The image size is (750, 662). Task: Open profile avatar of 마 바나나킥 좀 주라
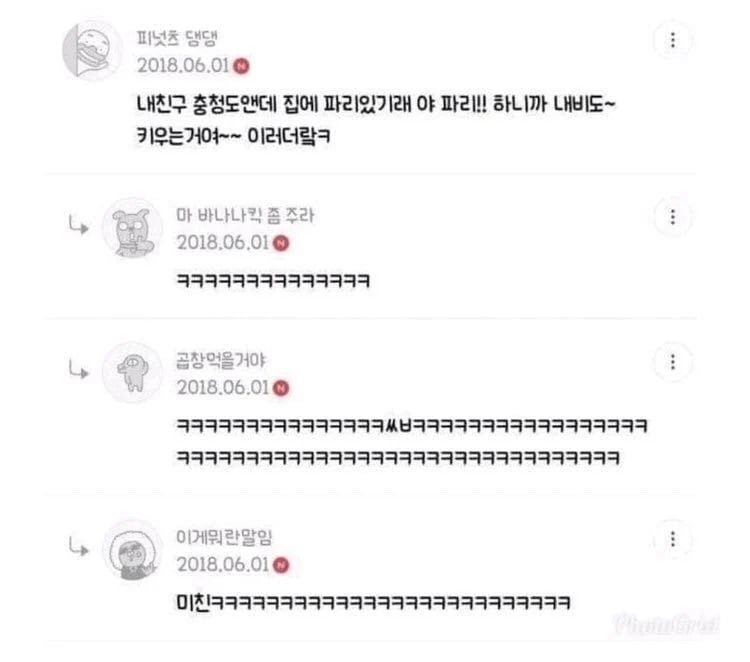click(x=134, y=230)
